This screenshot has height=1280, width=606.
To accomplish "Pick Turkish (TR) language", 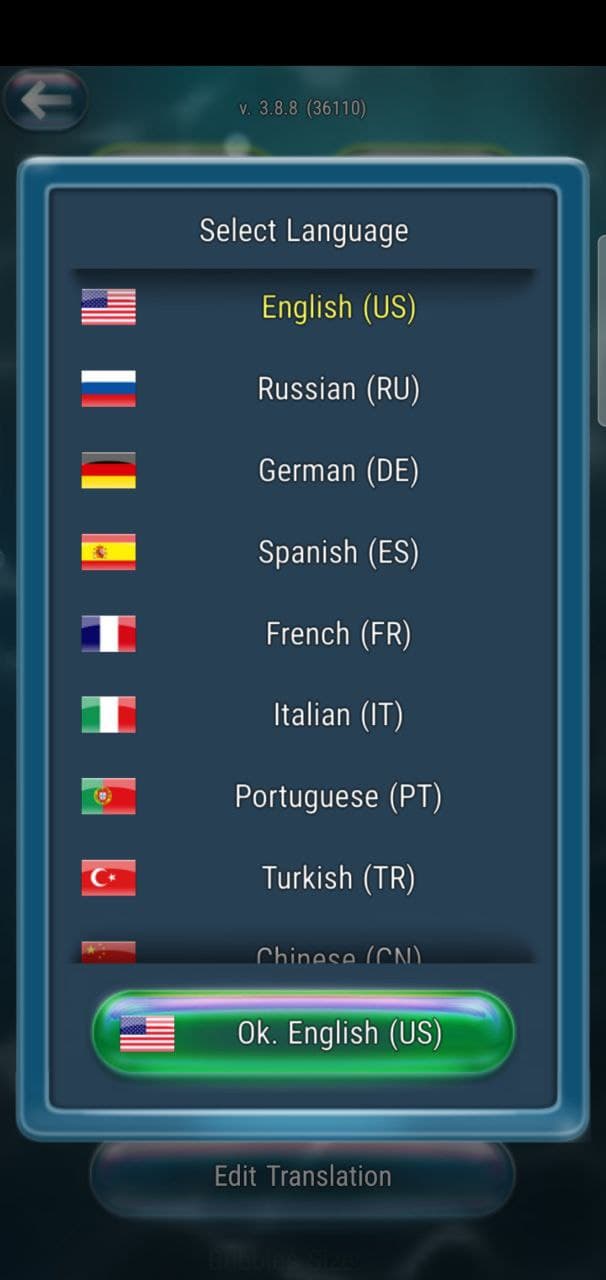I will pos(338,878).
